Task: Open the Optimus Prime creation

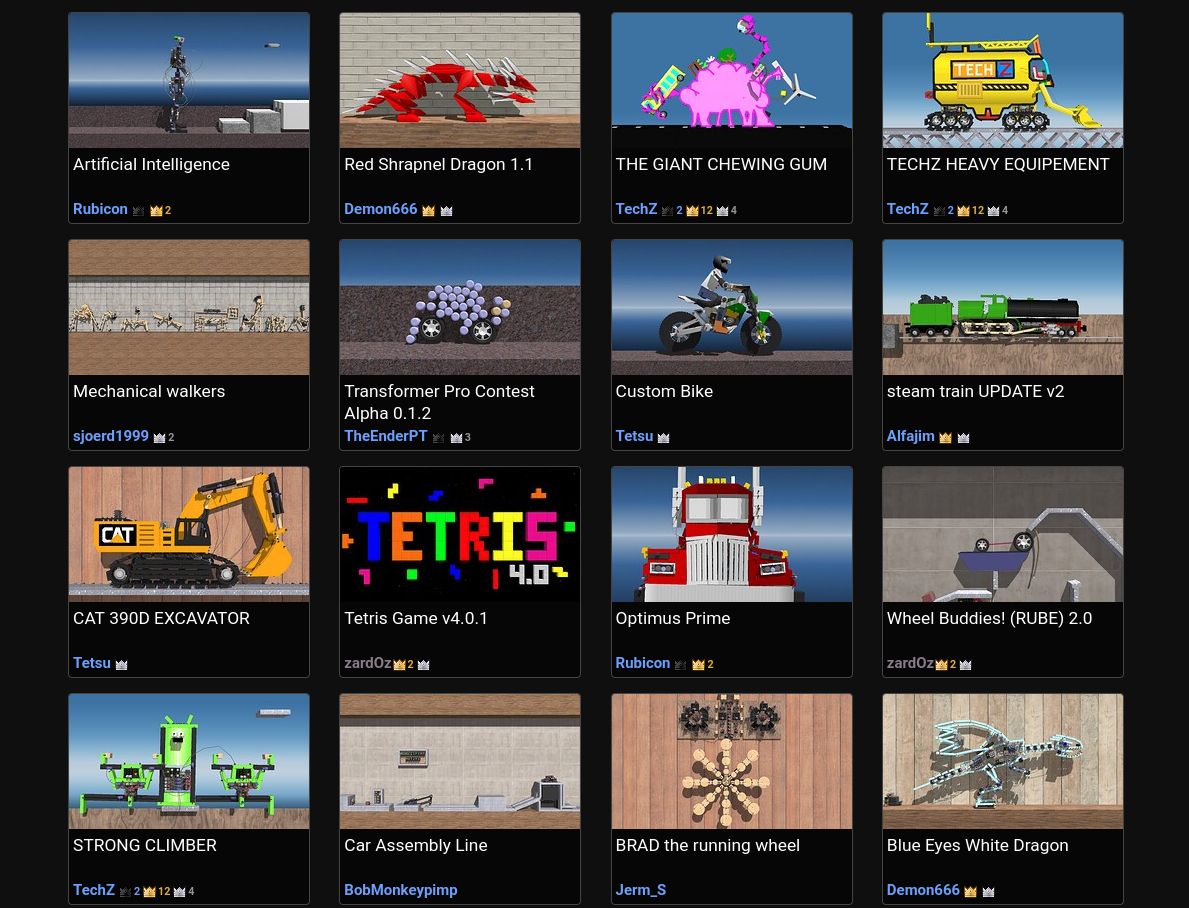Action: (731, 535)
